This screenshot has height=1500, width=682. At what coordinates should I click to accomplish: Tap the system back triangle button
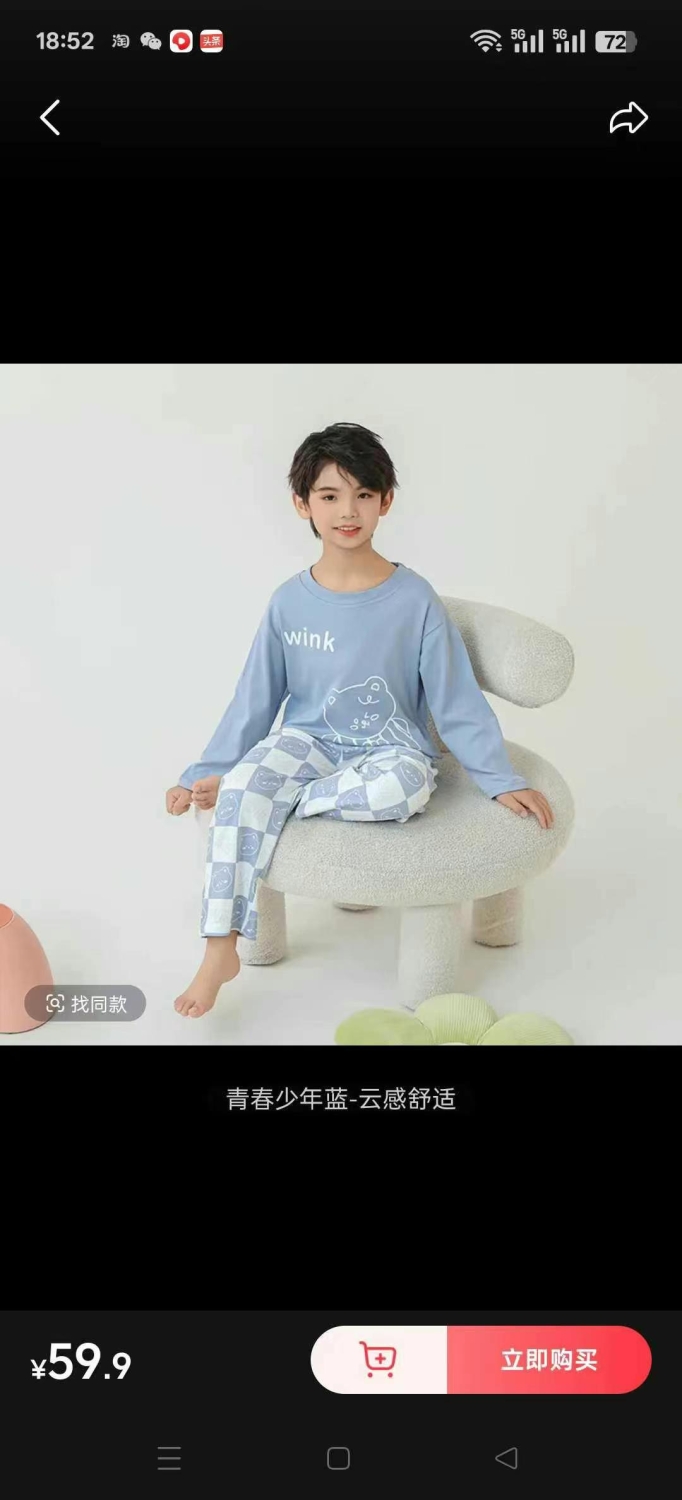pyautogui.click(x=507, y=1458)
